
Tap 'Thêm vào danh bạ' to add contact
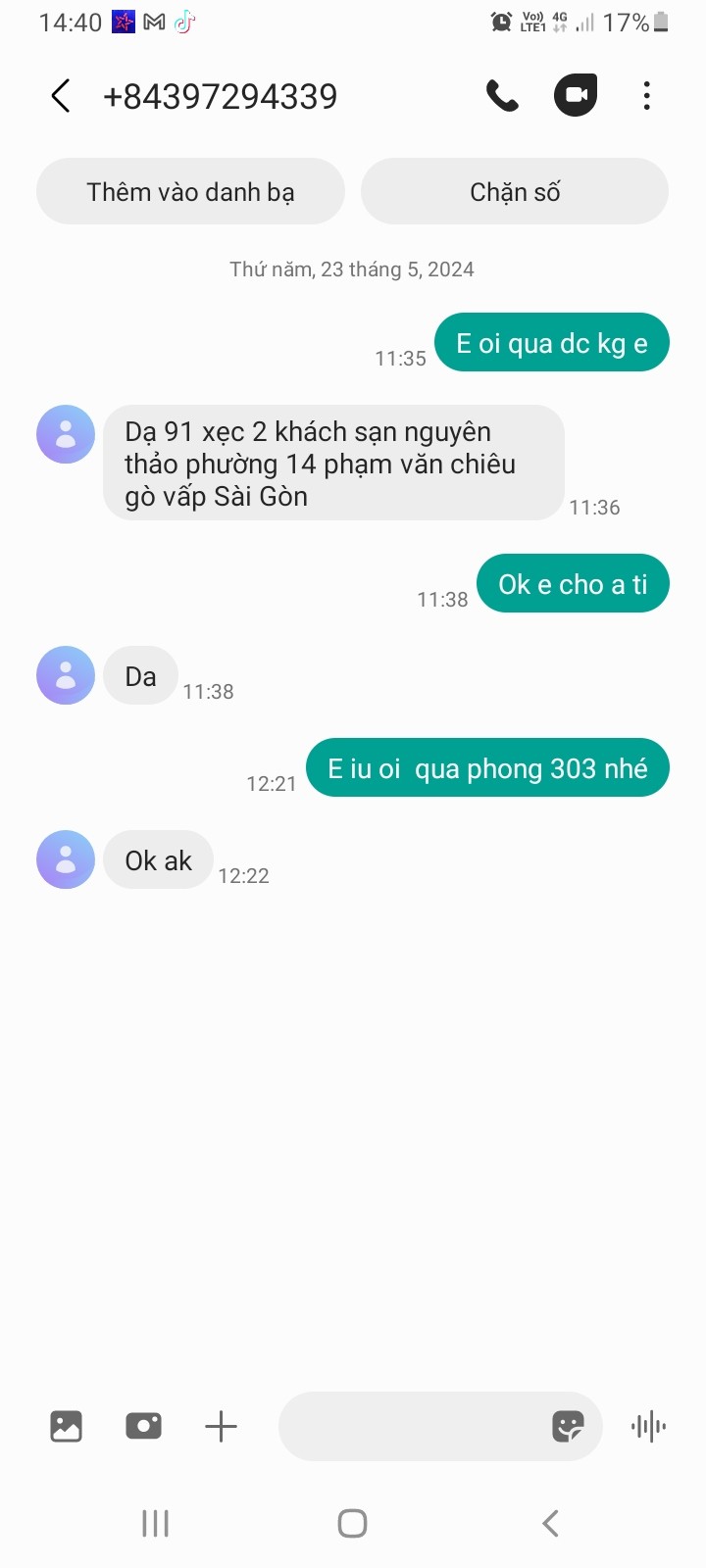tap(190, 192)
